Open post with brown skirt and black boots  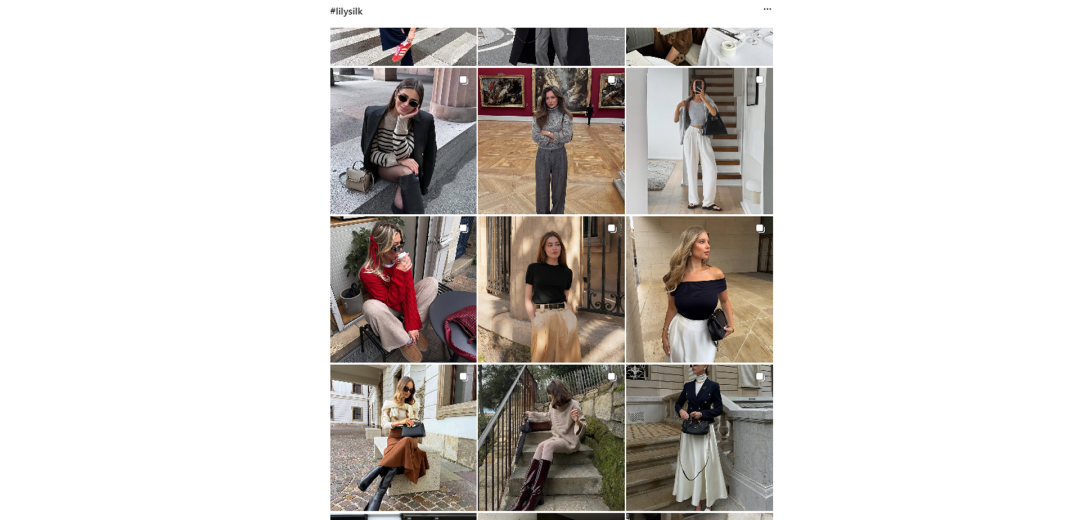coord(403,437)
